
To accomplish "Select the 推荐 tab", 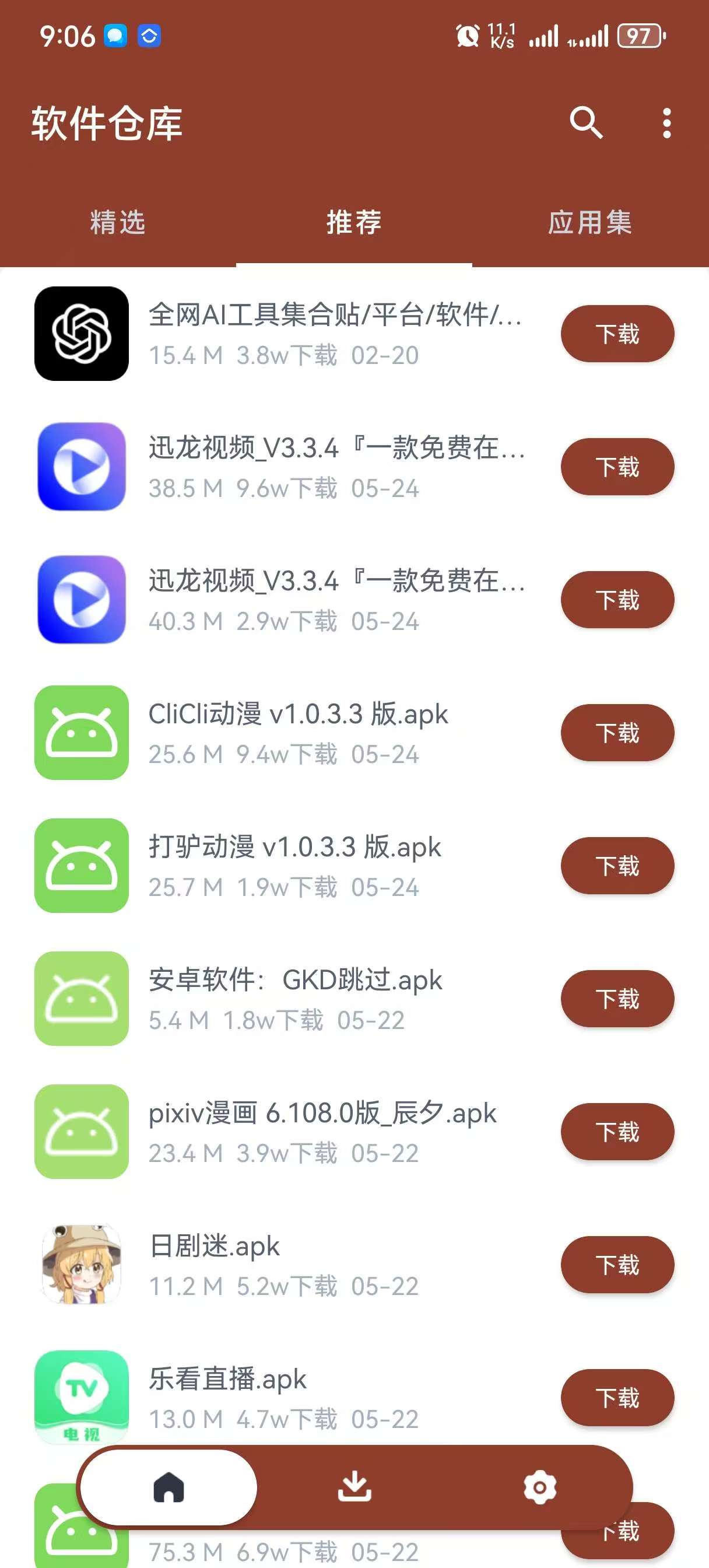I will pos(354,223).
